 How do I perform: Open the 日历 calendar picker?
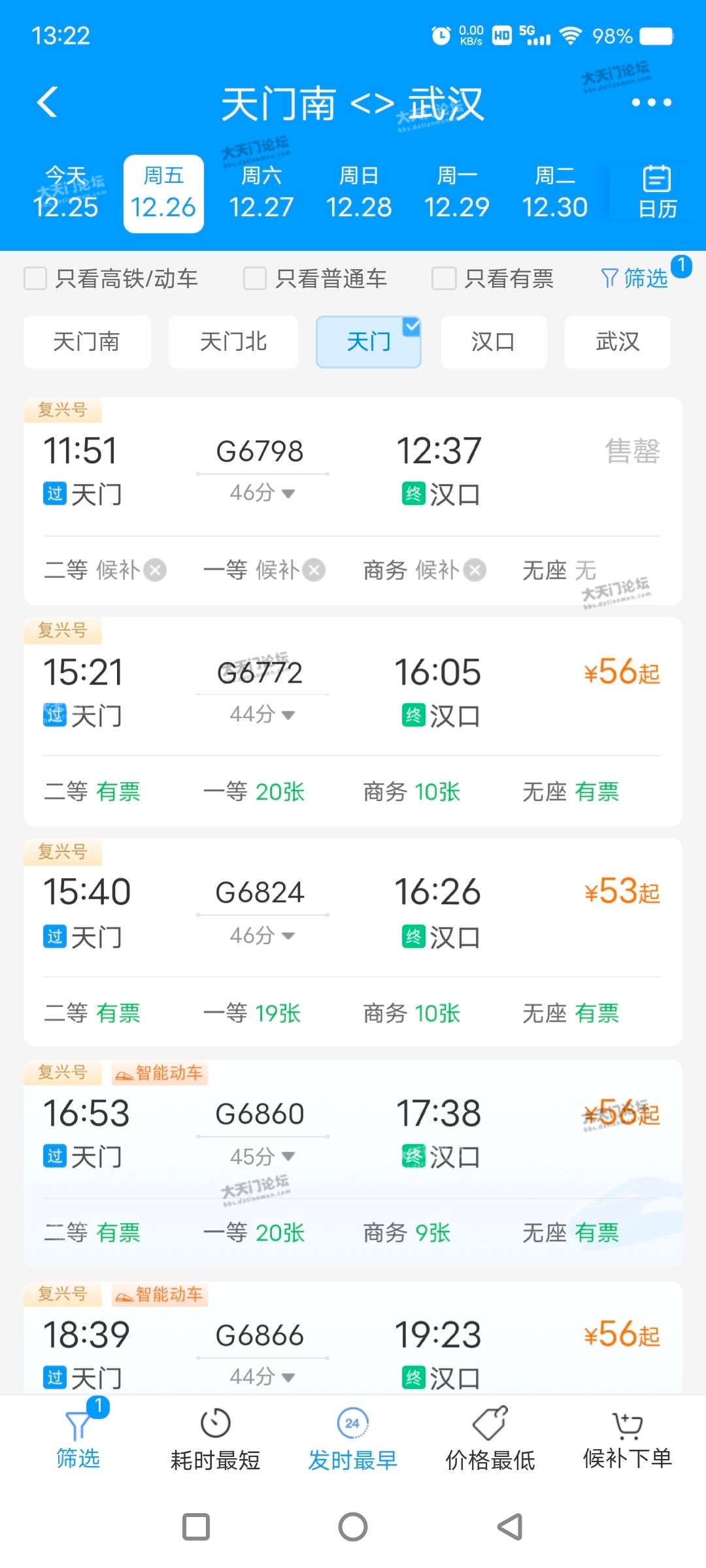click(657, 193)
